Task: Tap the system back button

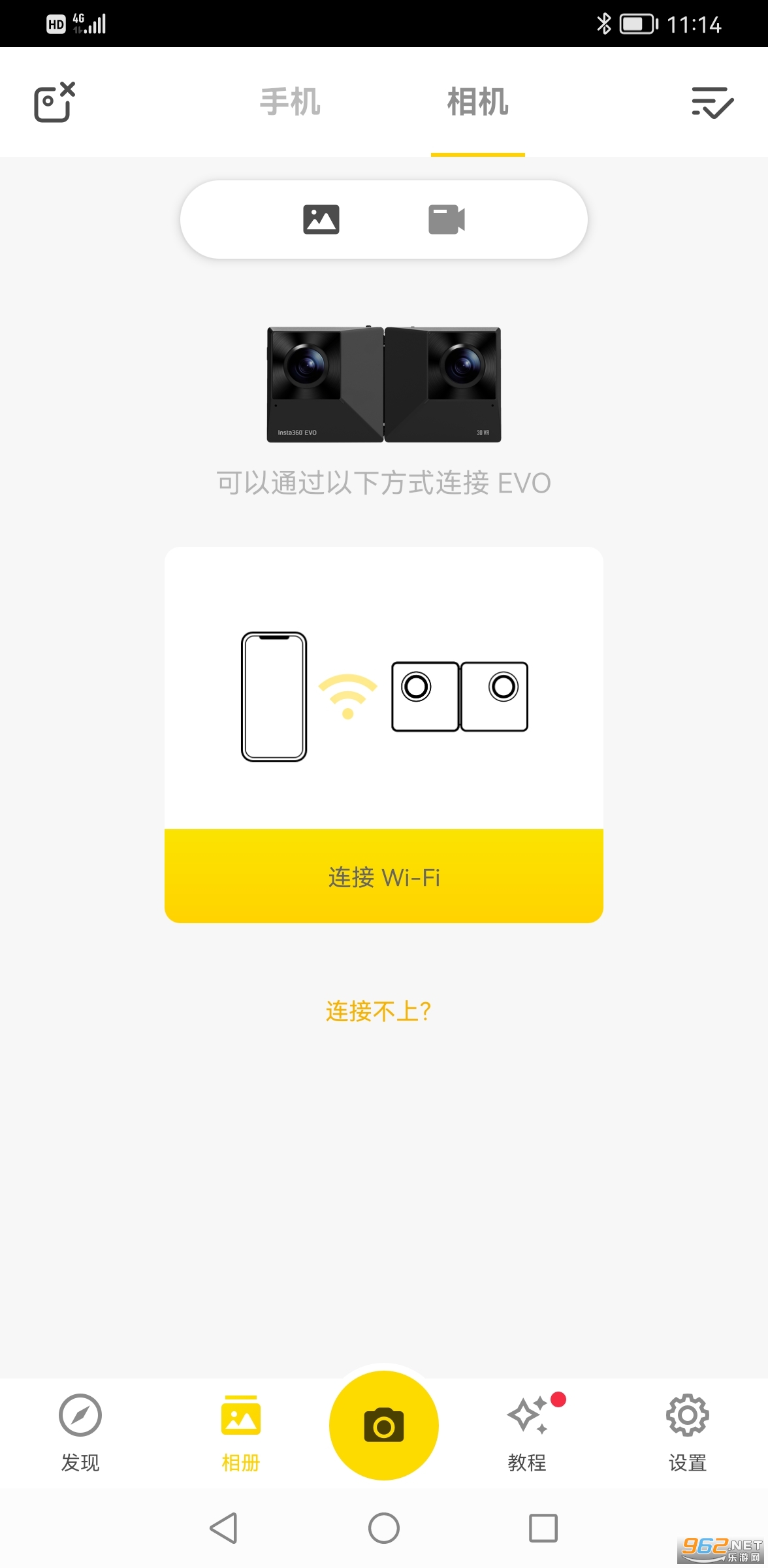Action: [x=224, y=1527]
